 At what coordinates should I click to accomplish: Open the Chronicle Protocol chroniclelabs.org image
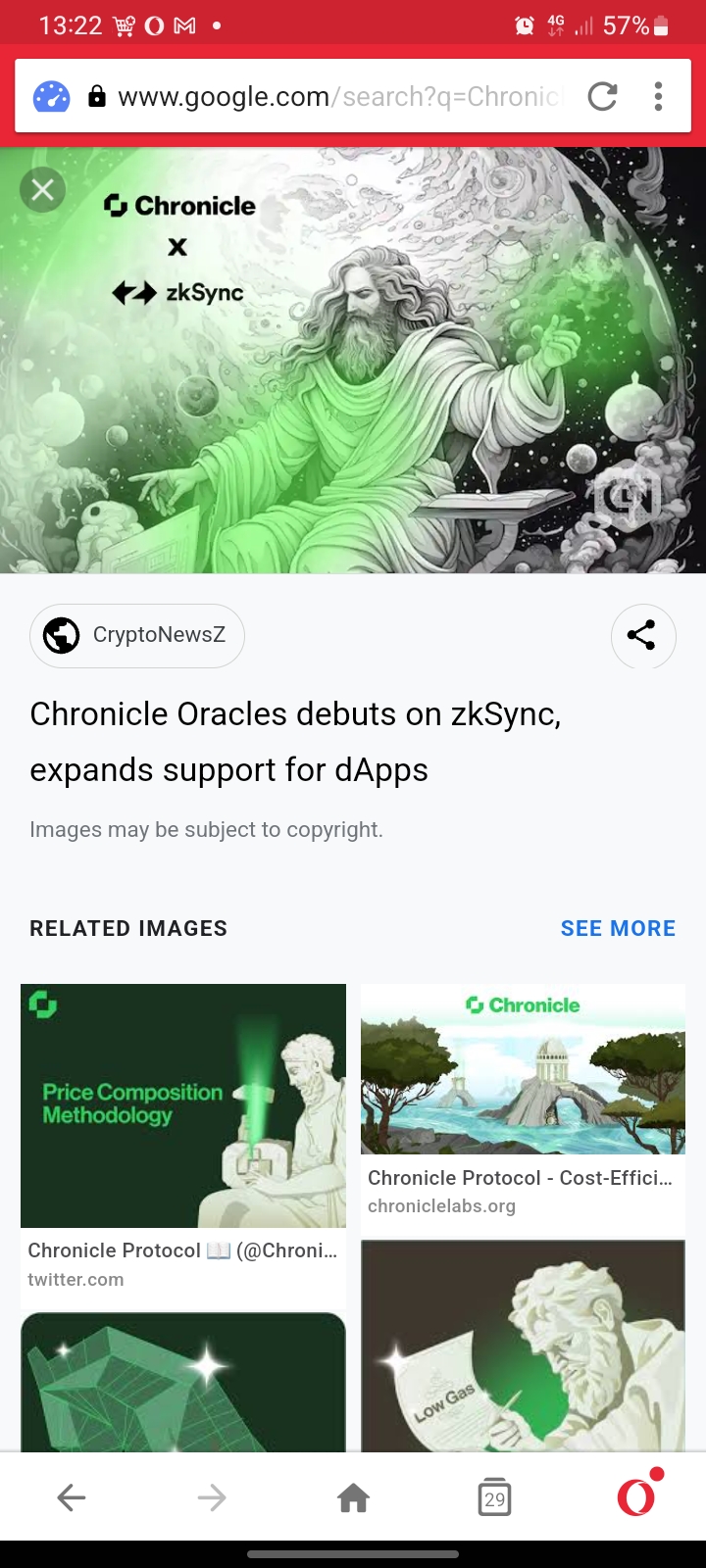click(523, 1070)
